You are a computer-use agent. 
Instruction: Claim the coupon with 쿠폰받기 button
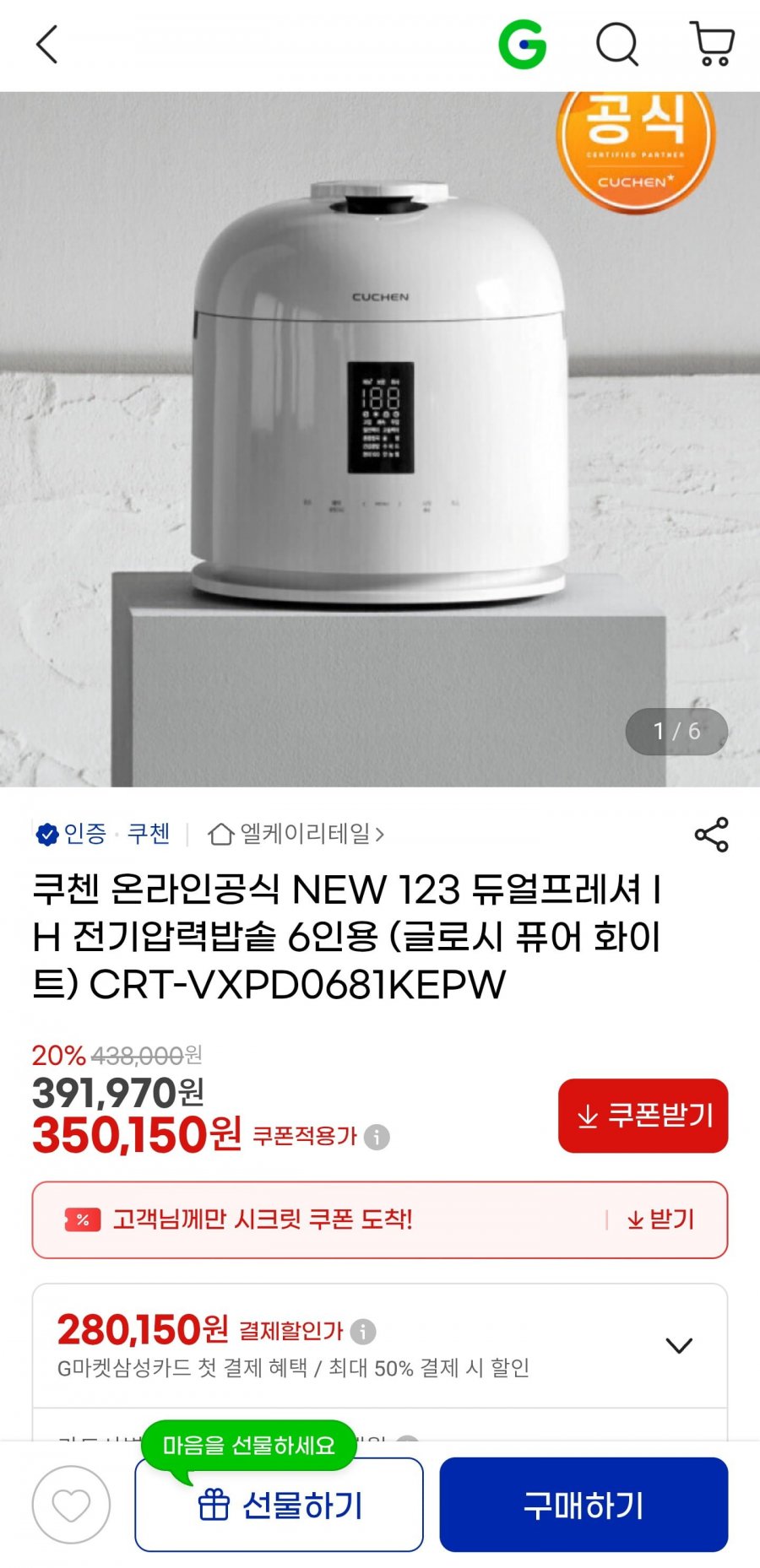642,1116
